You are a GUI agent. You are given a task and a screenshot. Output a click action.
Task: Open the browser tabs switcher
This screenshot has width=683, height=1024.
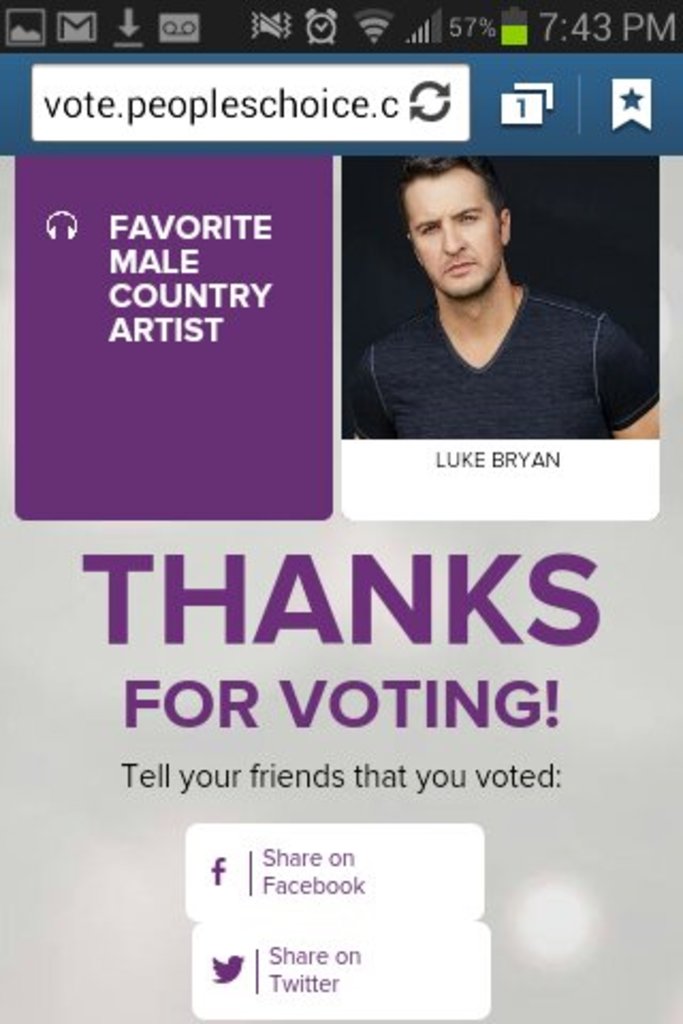(x=527, y=104)
